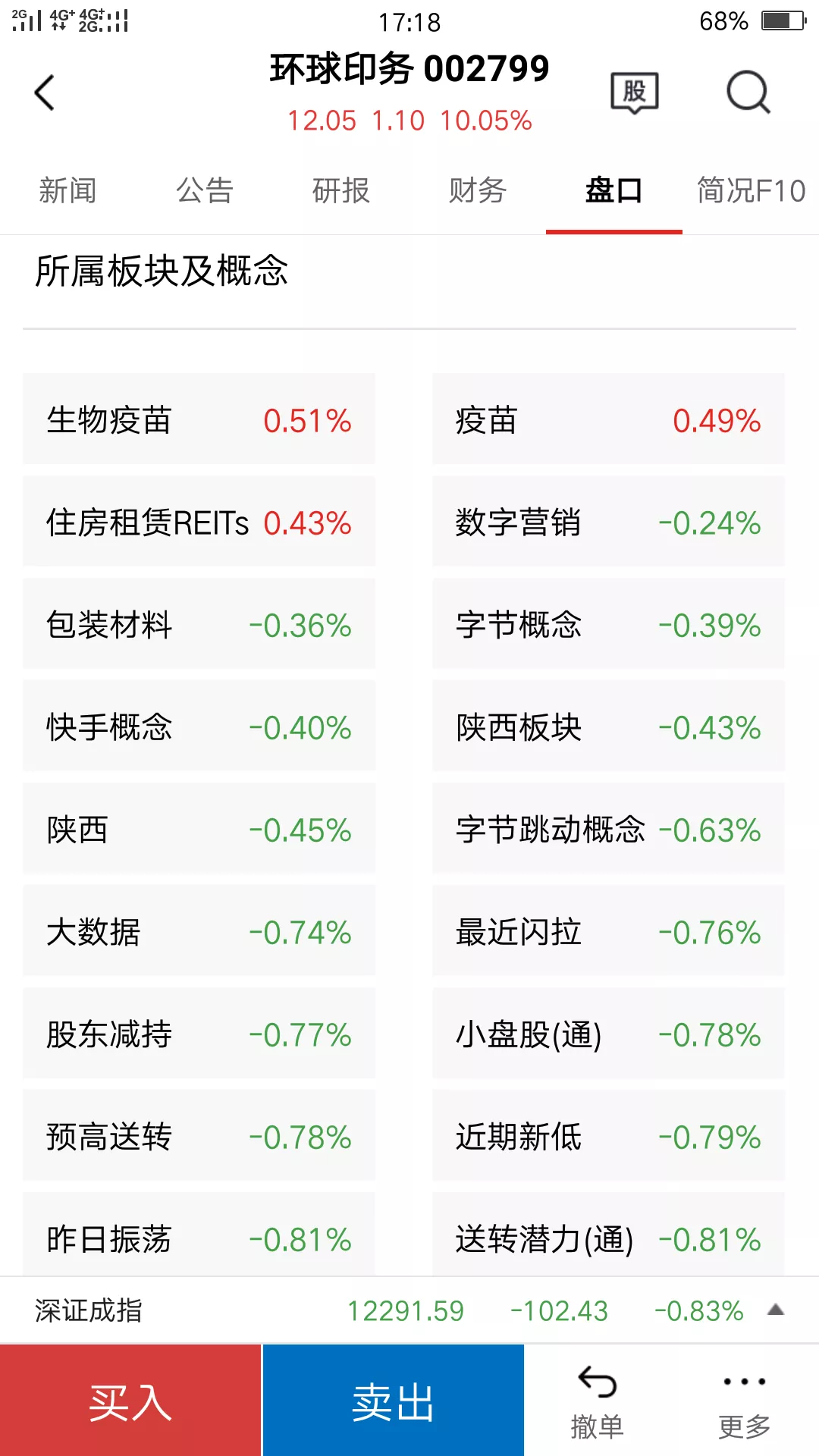Switch to the 新闻 tab

[x=67, y=191]
